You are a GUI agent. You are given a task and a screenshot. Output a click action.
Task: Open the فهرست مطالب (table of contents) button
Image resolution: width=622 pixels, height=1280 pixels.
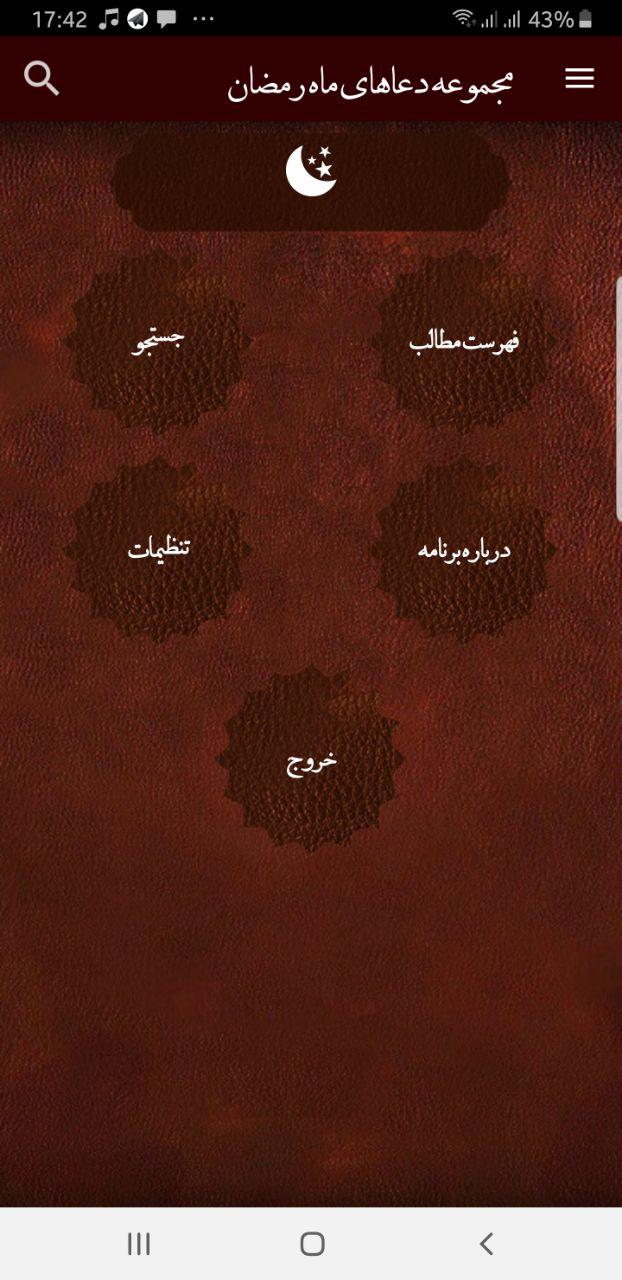click(464, 341)
